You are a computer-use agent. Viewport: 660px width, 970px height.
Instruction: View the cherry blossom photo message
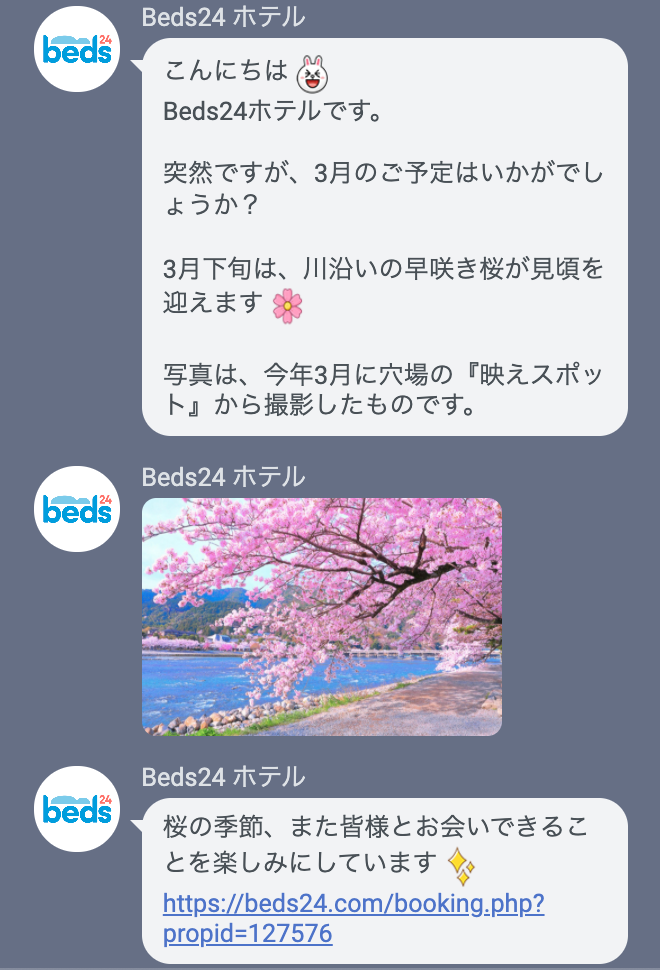pyautogui.click(x=322, y=617)
